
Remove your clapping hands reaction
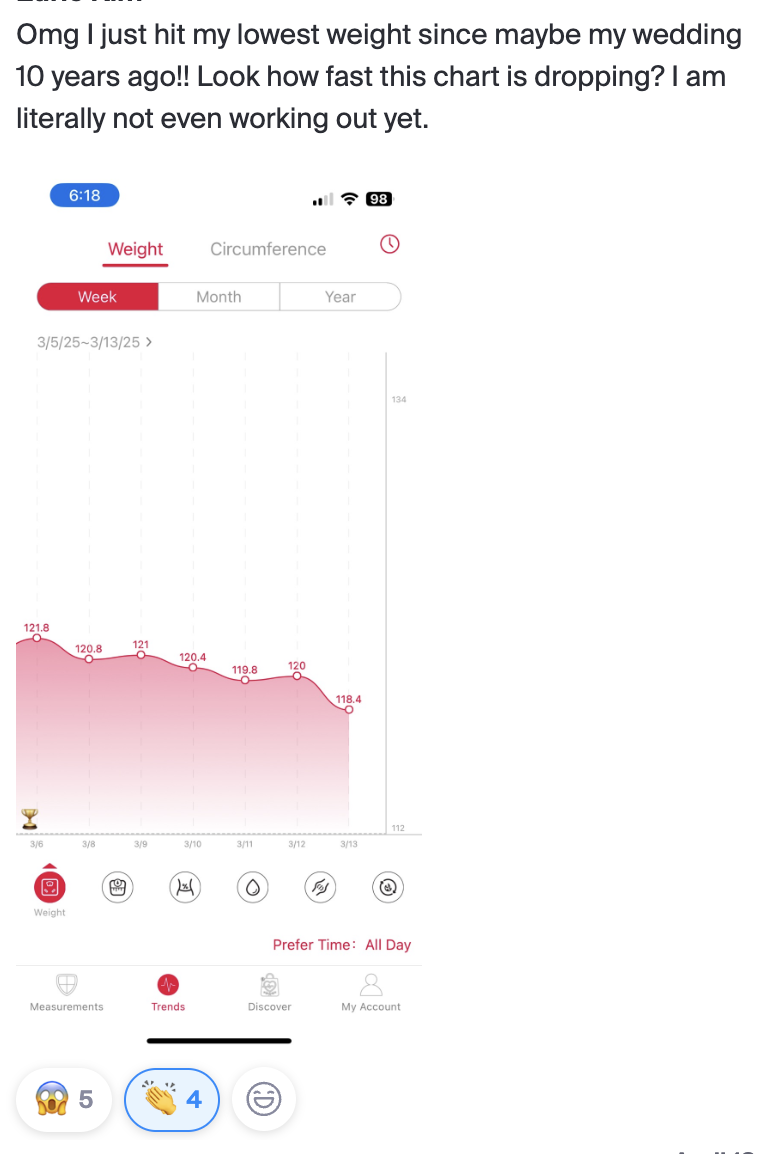point(171,1100)
